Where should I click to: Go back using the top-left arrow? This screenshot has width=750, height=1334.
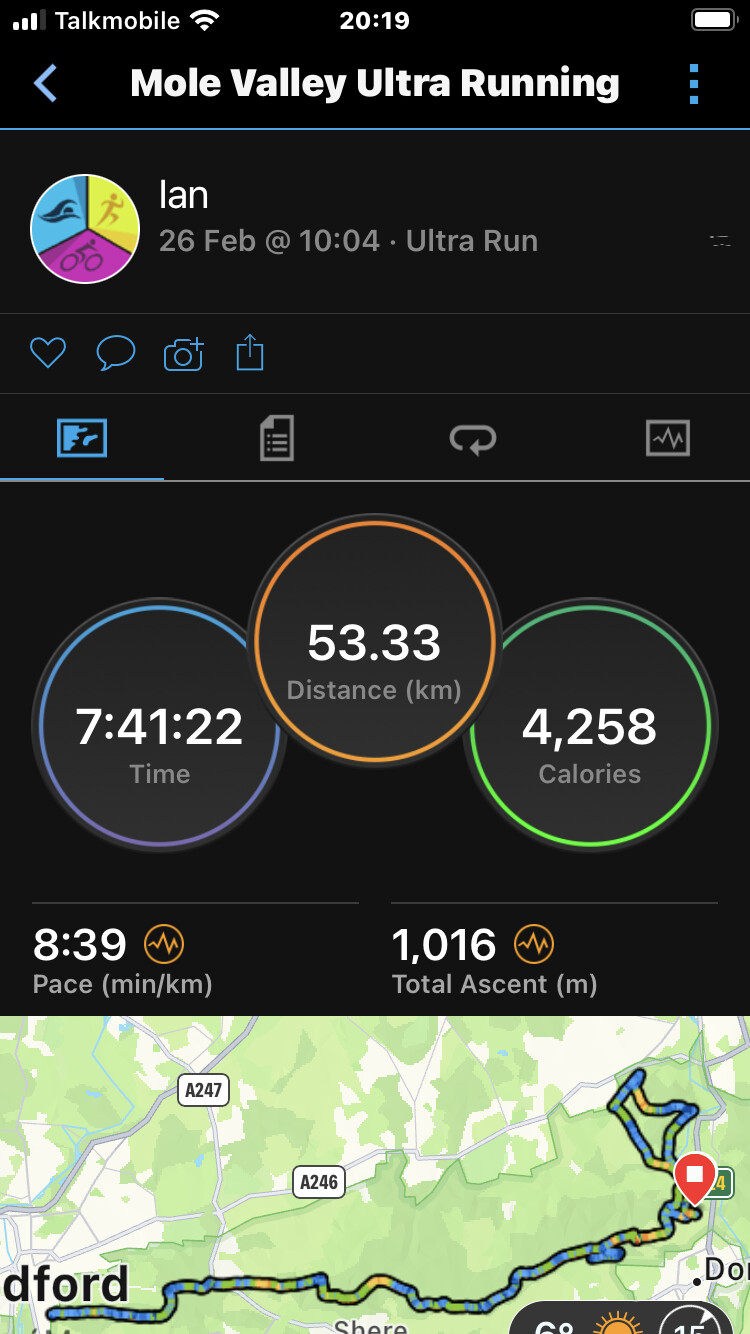pos(46,83)
